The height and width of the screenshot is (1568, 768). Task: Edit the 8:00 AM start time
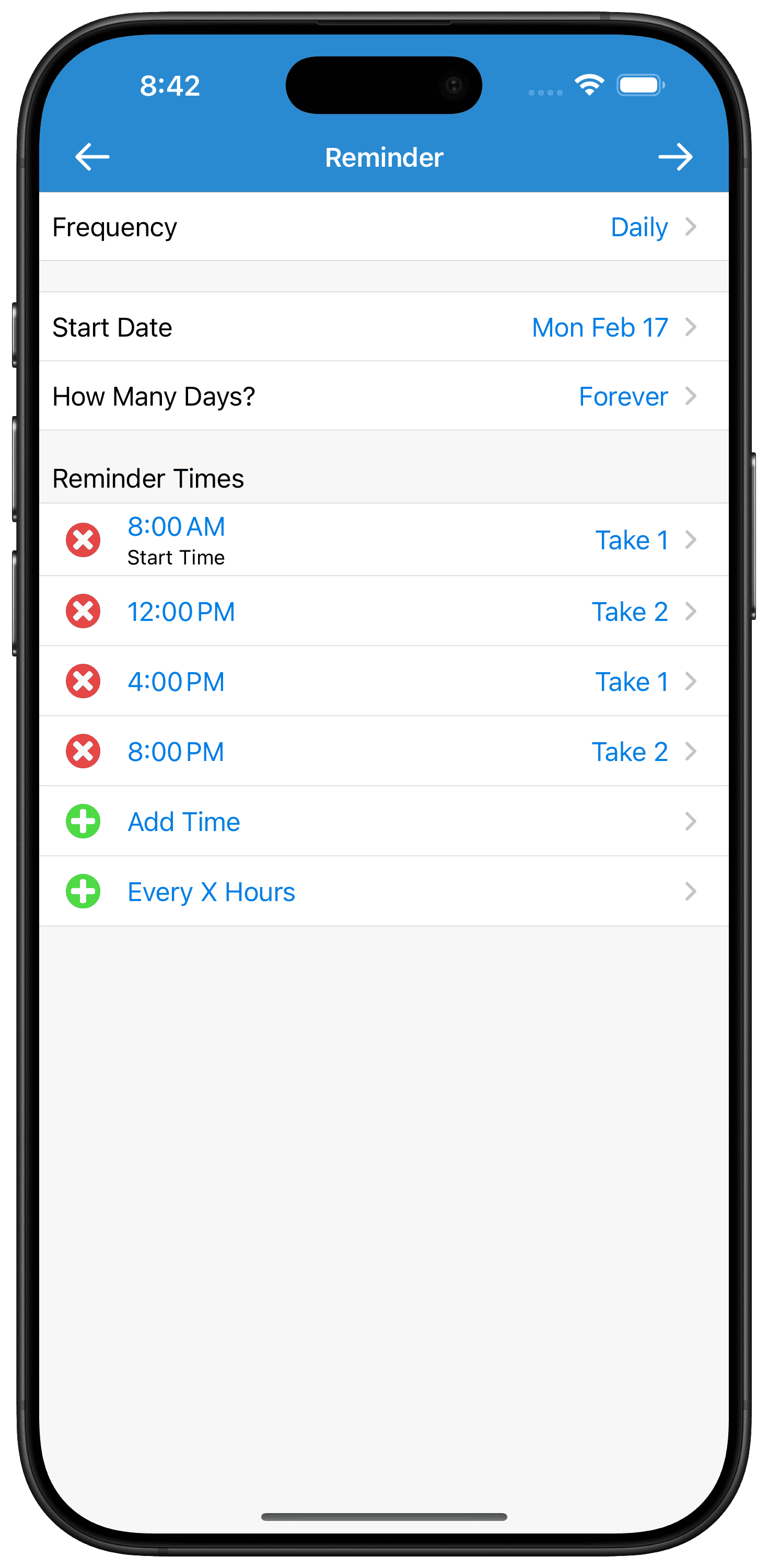coord(177,527)
